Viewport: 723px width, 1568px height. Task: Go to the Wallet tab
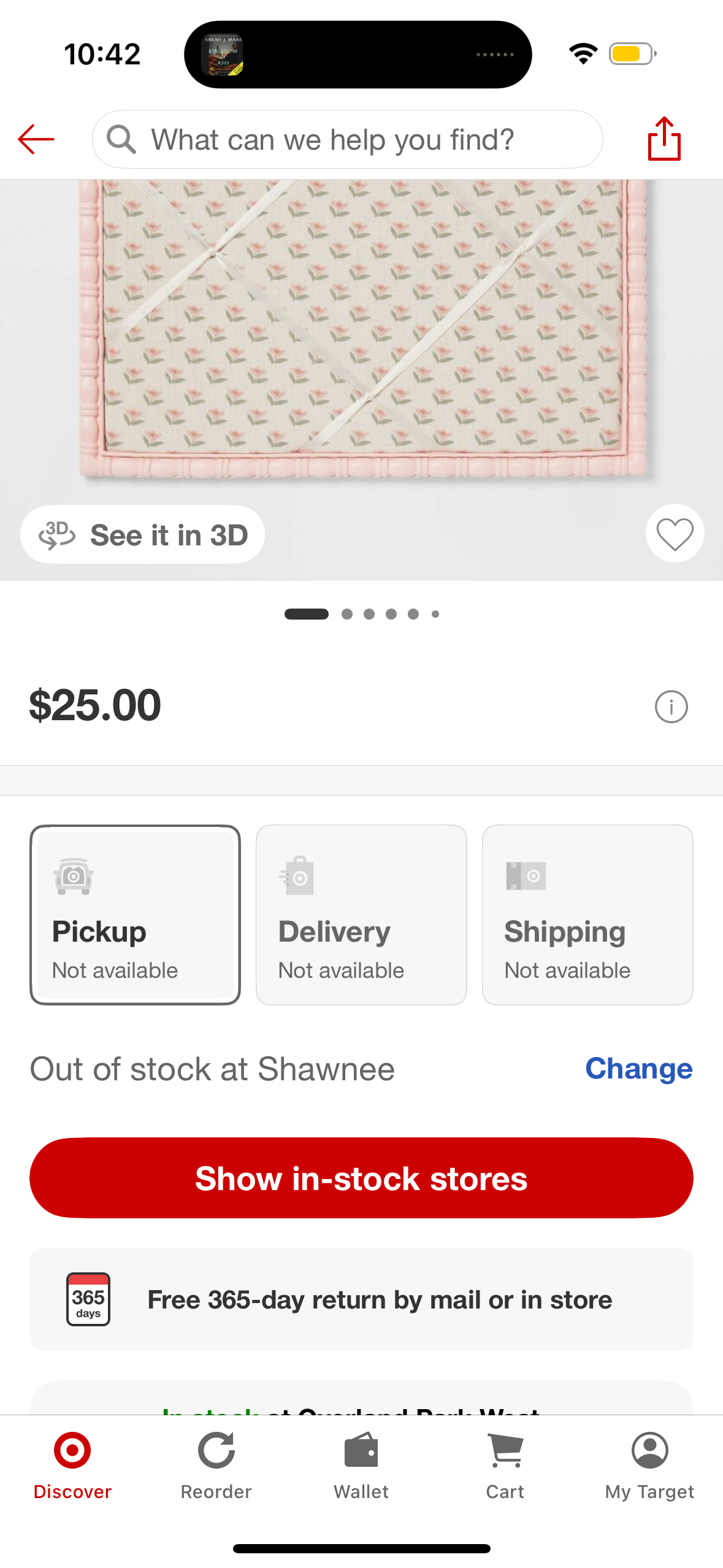[361, 1465]
